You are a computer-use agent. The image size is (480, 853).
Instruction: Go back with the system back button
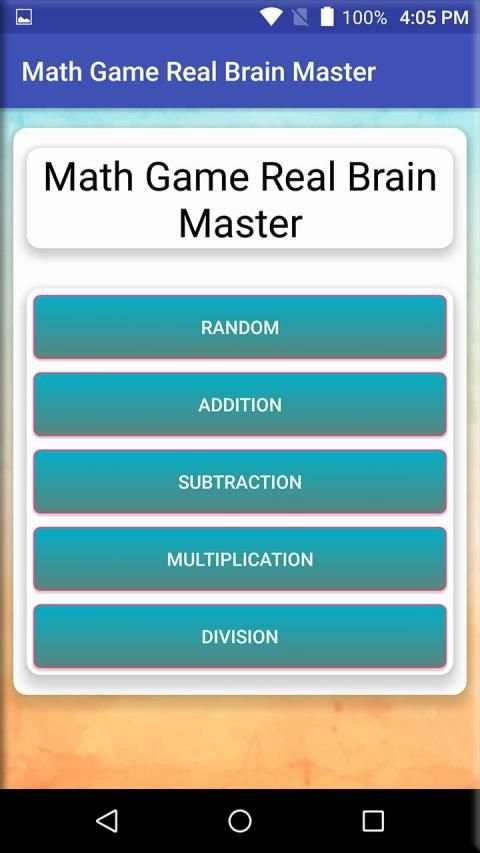click(x=107, y=820)
